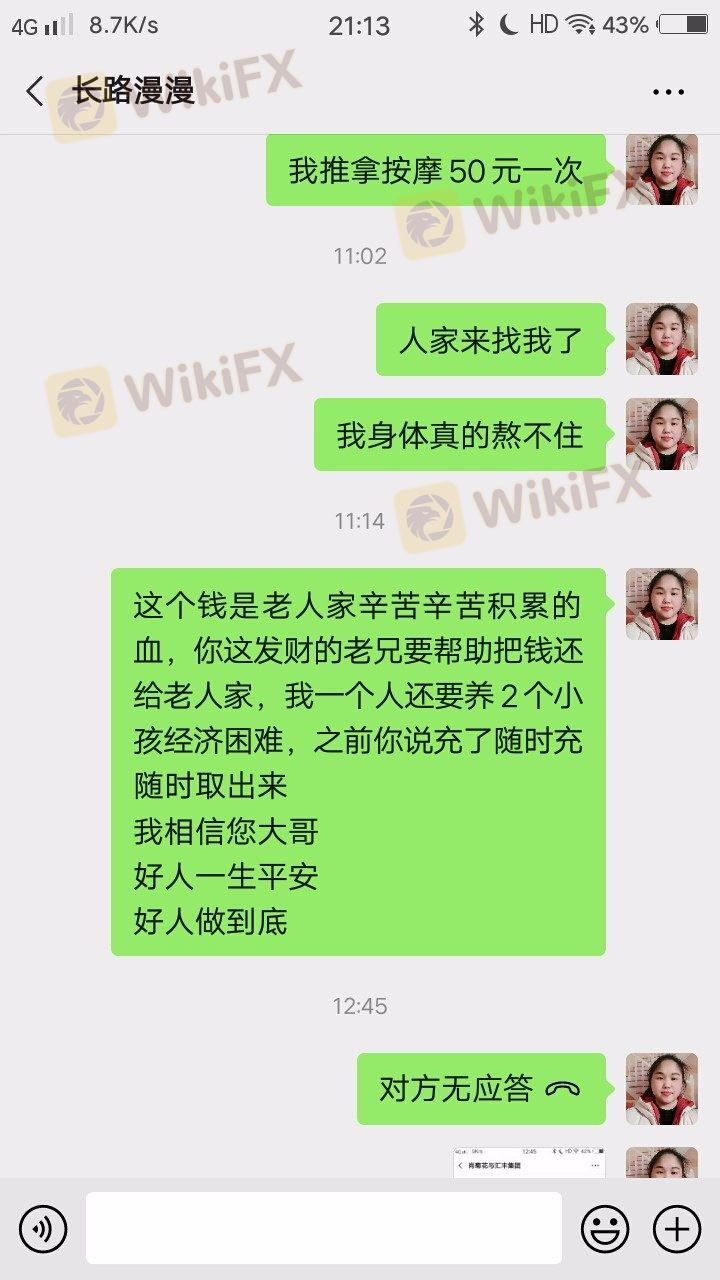Open the image message thumbnail
This screenshot has width=720, height=1280.
point(529,1163)
